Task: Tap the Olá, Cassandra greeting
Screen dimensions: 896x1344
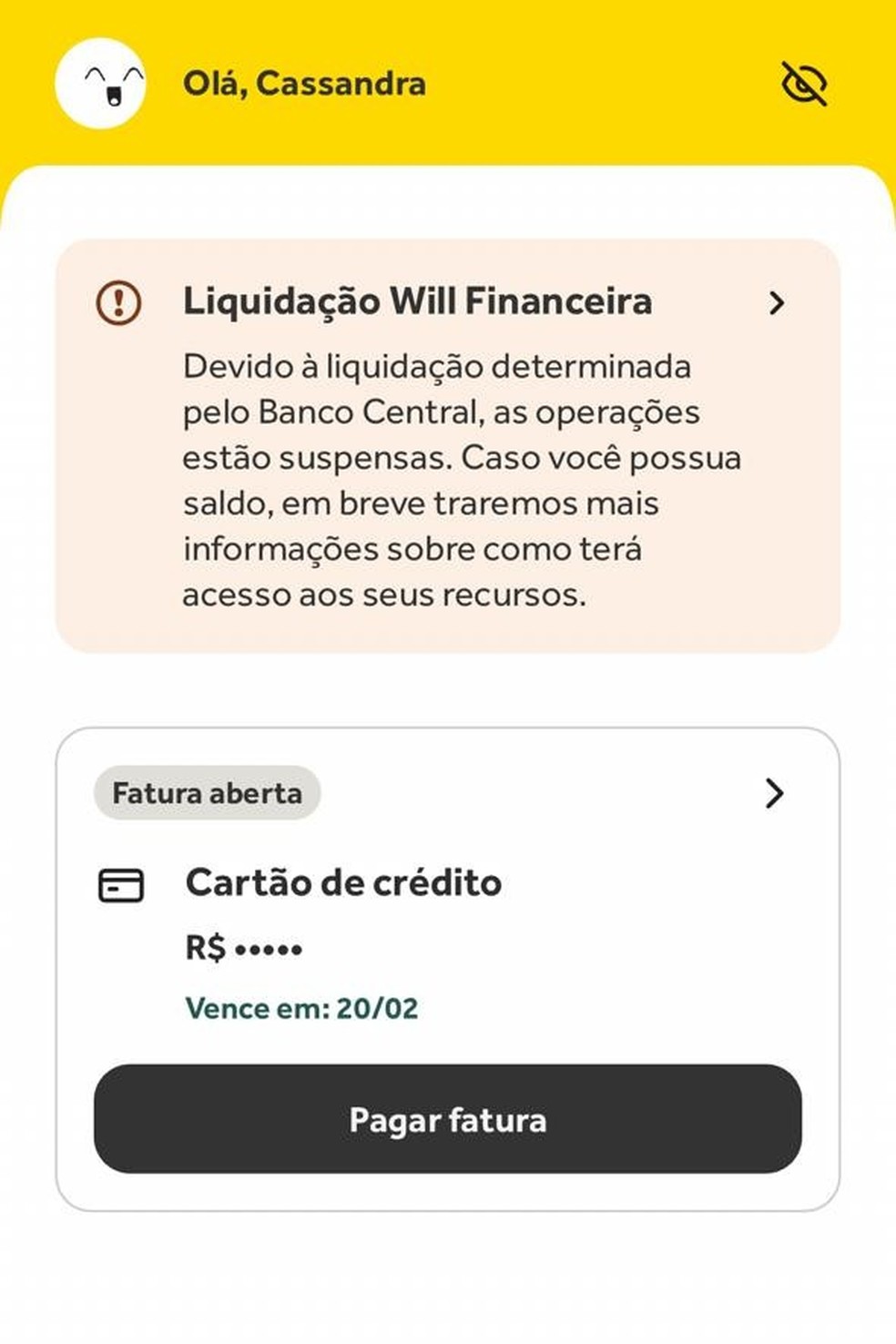Action: point(304,84)
